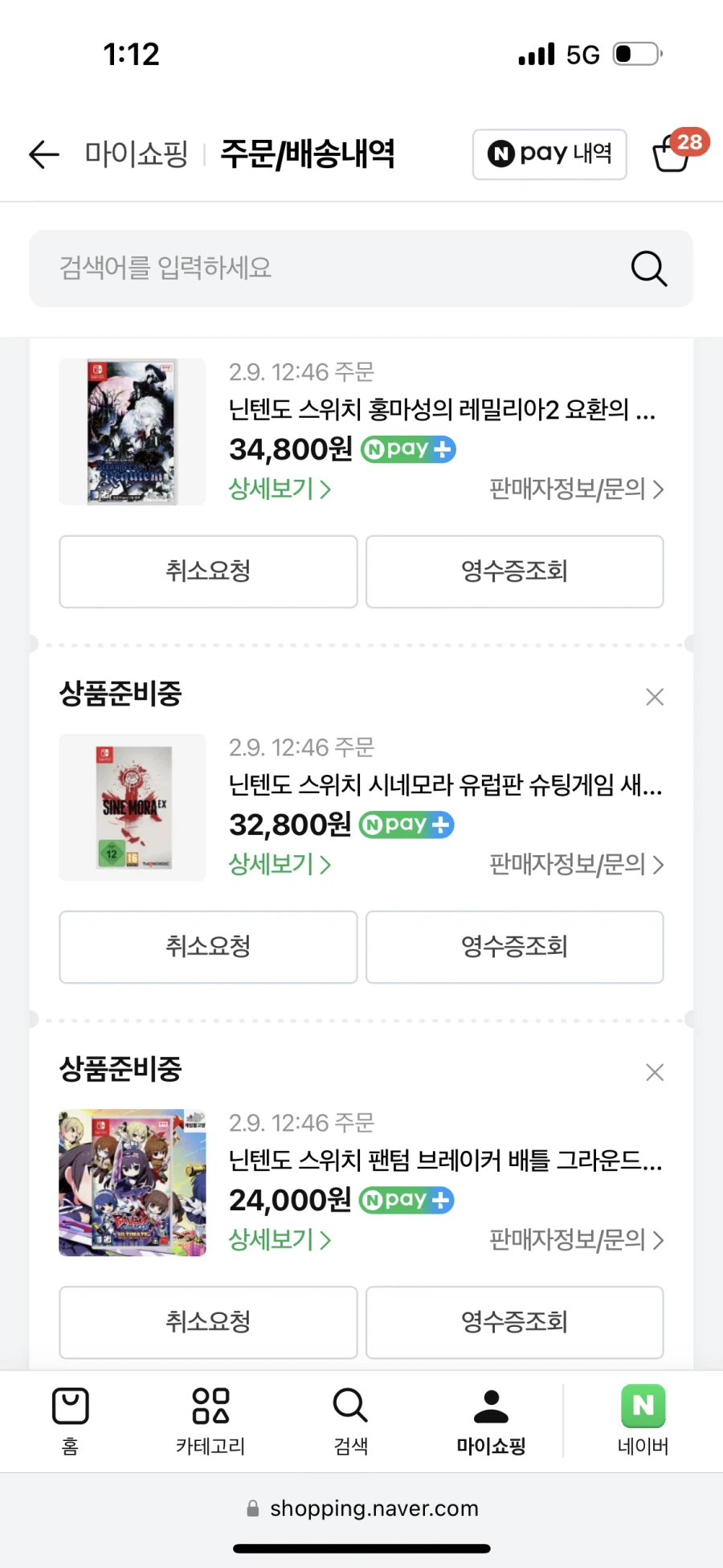Tap the back arrow to leave order history
Viewport: 723px width, 1568px height.
click(43, 154)
